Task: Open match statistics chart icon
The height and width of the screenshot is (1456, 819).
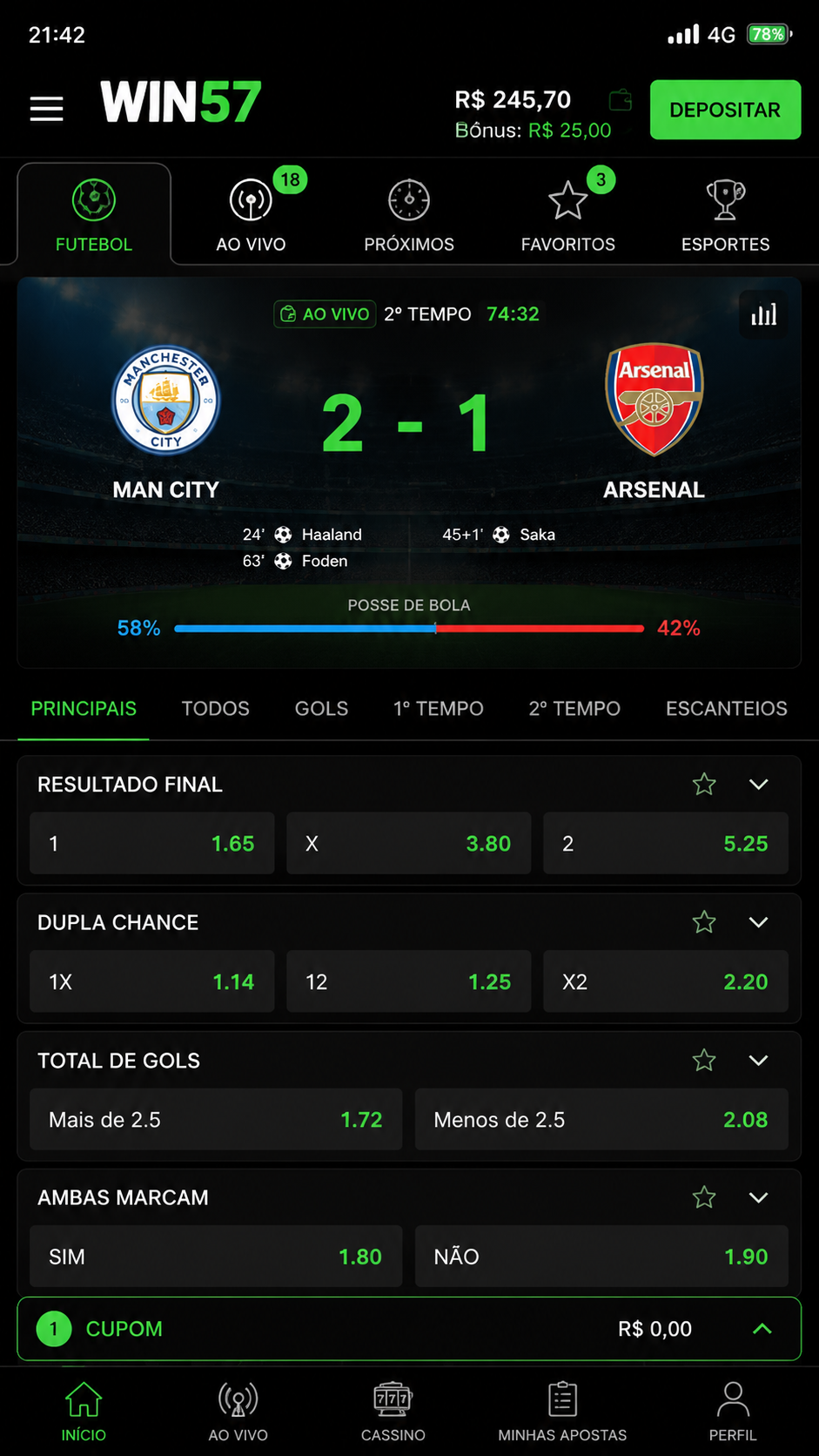Action: coord(763,314)
